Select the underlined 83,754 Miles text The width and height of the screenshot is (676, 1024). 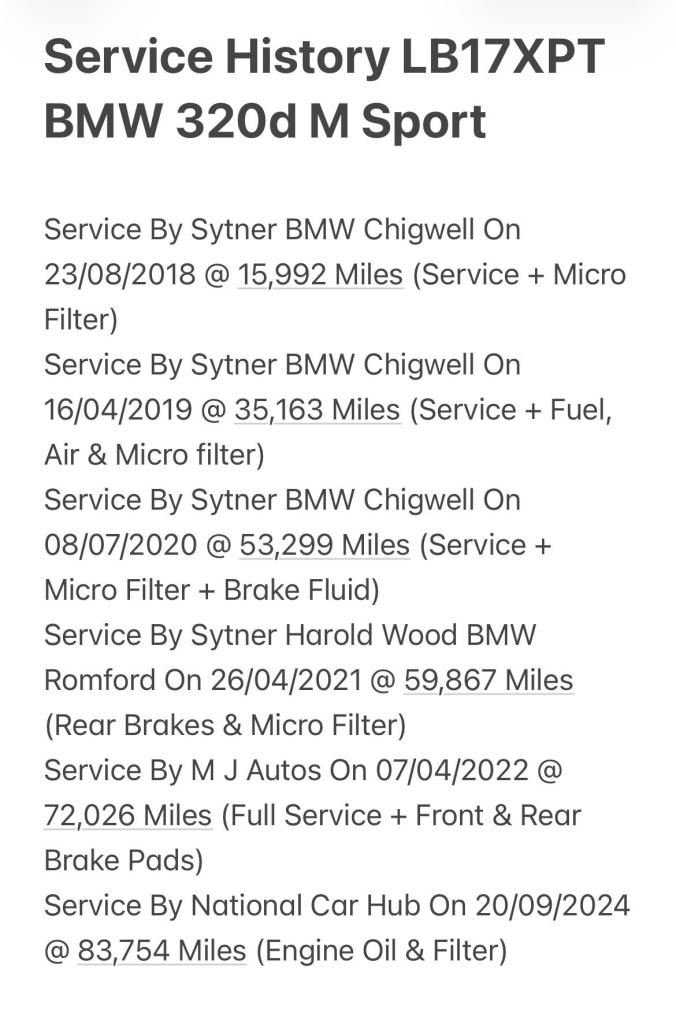(161, 950)
